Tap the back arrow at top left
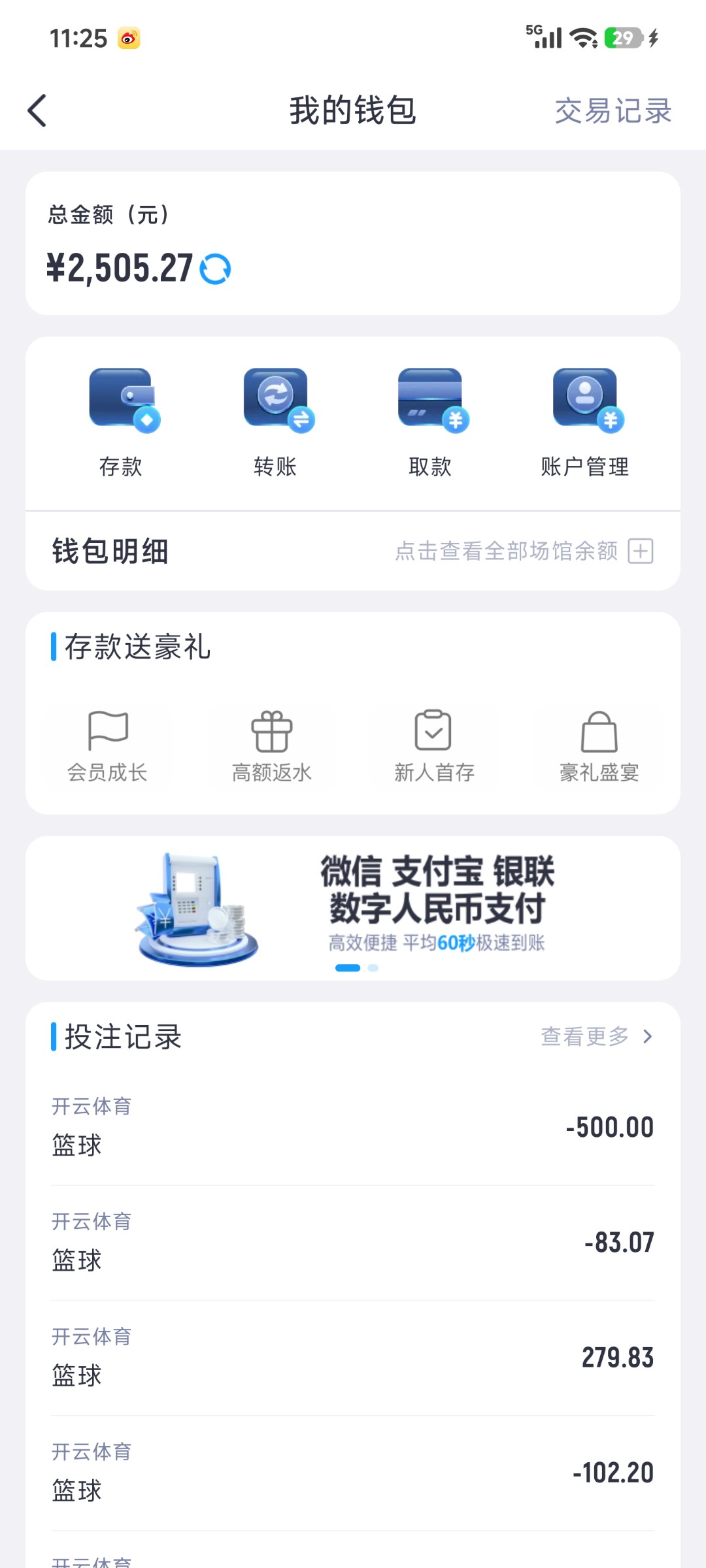 pos(37,111)
